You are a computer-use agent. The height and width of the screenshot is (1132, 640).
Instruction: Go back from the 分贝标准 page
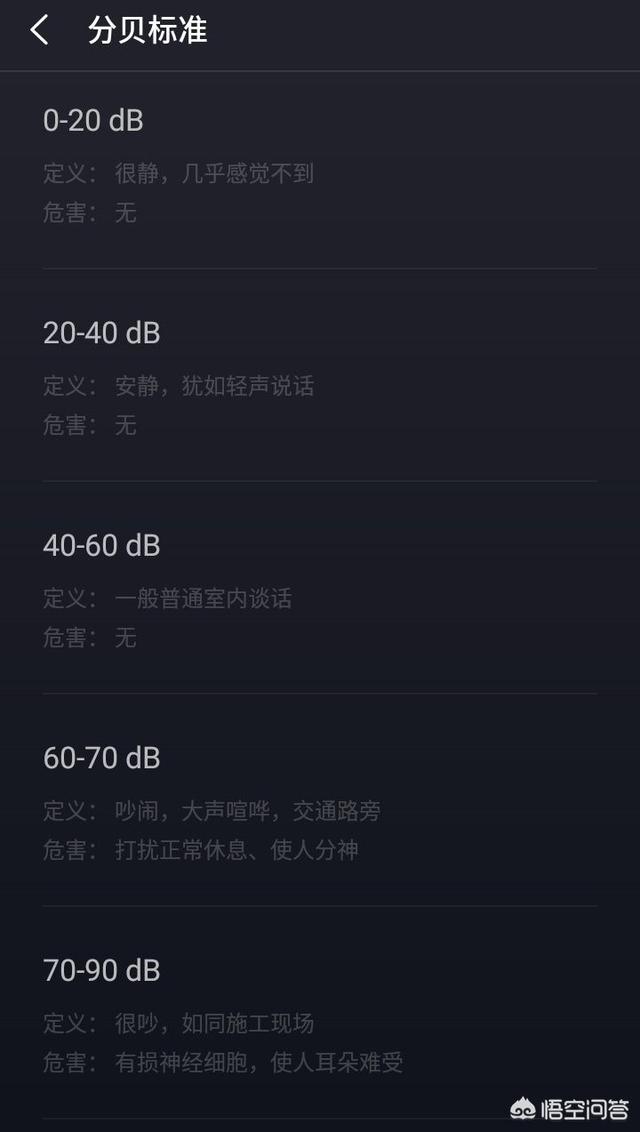[x=40, y=30]
